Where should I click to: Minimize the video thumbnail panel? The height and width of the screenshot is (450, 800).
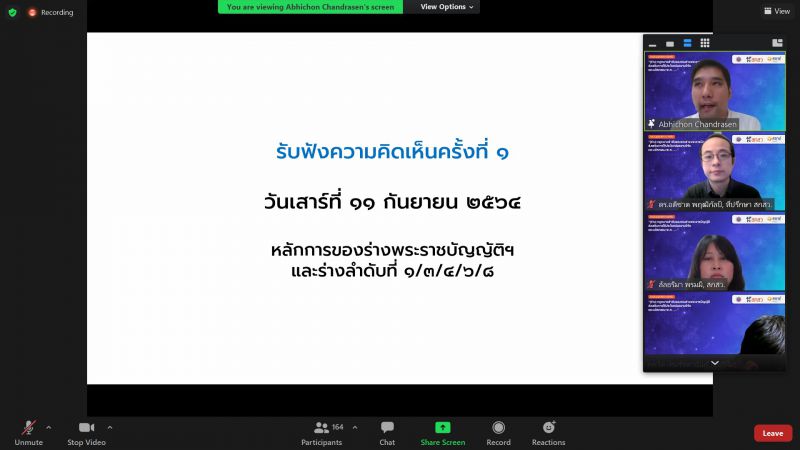tap(653, 43)
